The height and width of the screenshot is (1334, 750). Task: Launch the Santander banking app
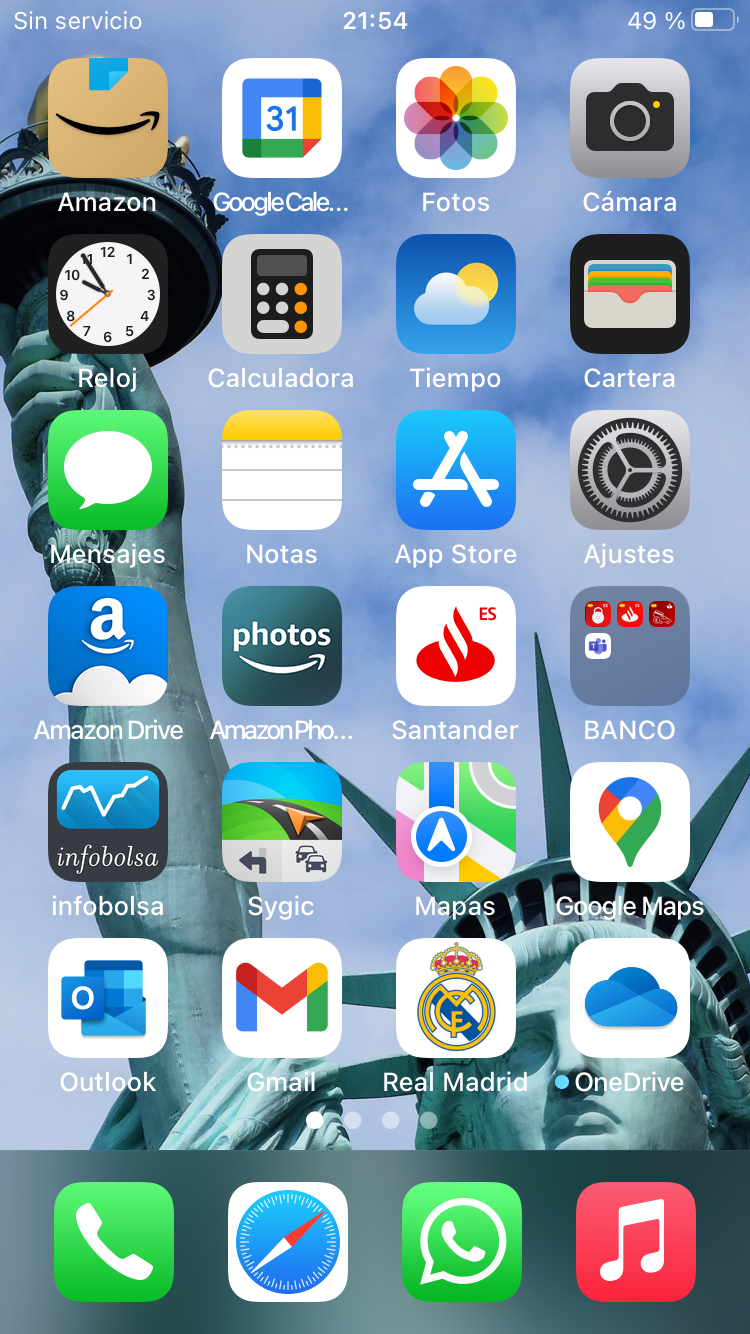(456, 646)
